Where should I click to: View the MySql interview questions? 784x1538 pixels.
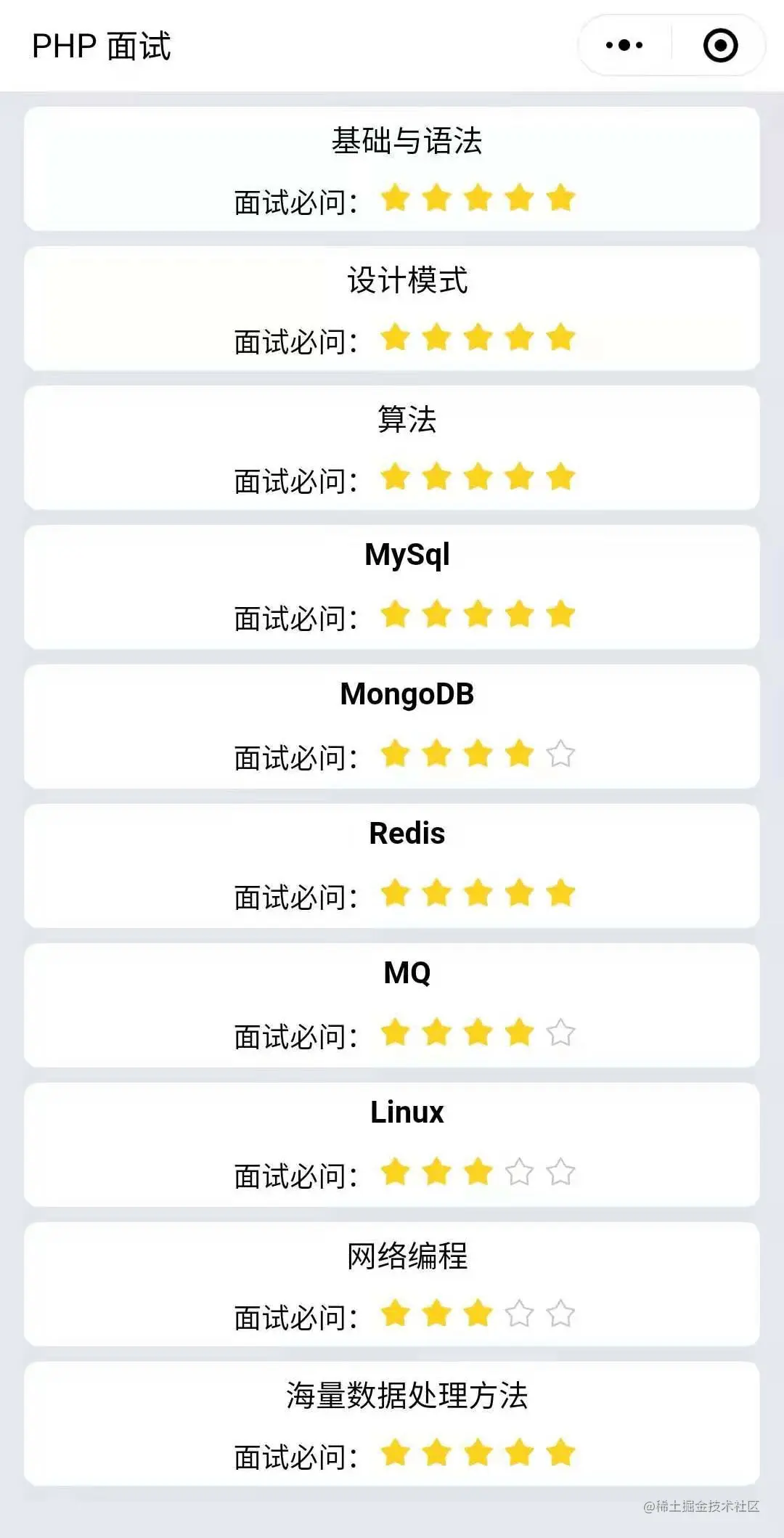pyautogui.click(x=392, y=587)
